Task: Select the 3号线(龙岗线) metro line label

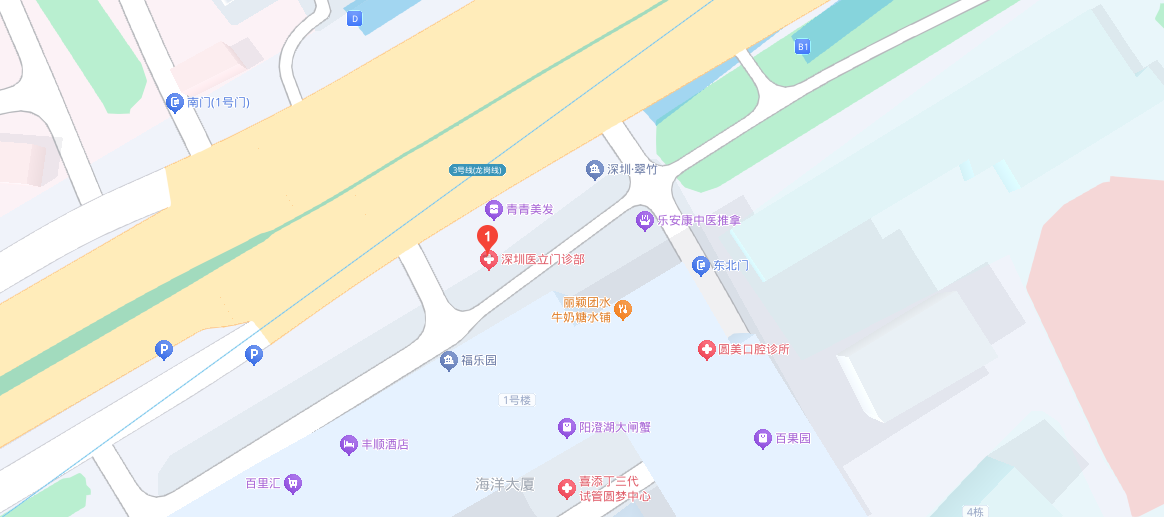Action: coord(478,170)
